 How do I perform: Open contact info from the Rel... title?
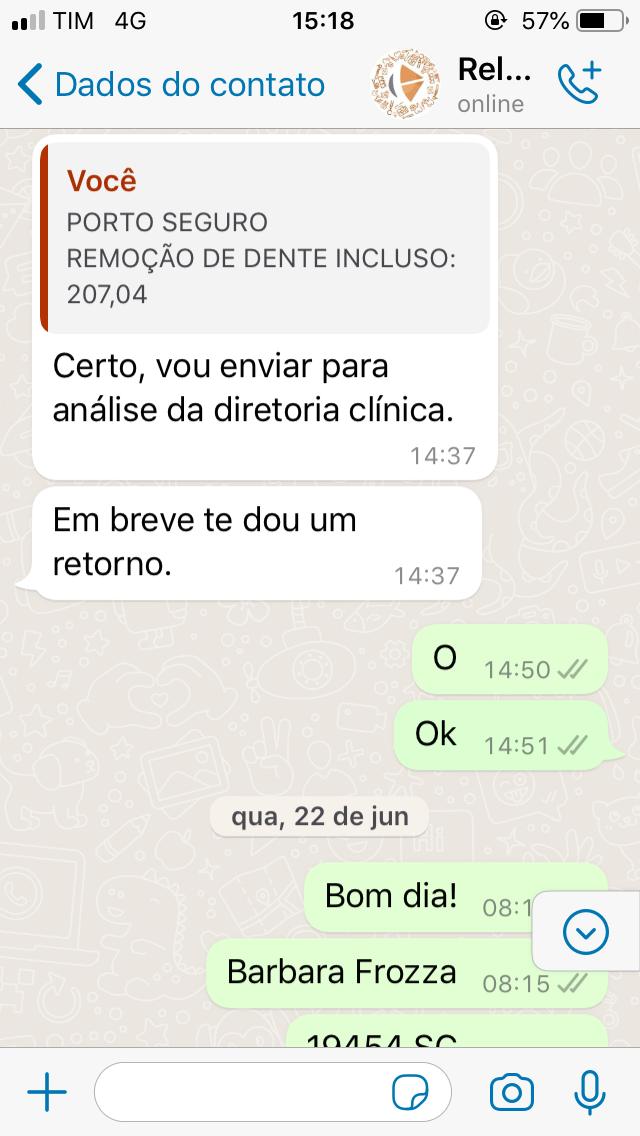[490, 84]
